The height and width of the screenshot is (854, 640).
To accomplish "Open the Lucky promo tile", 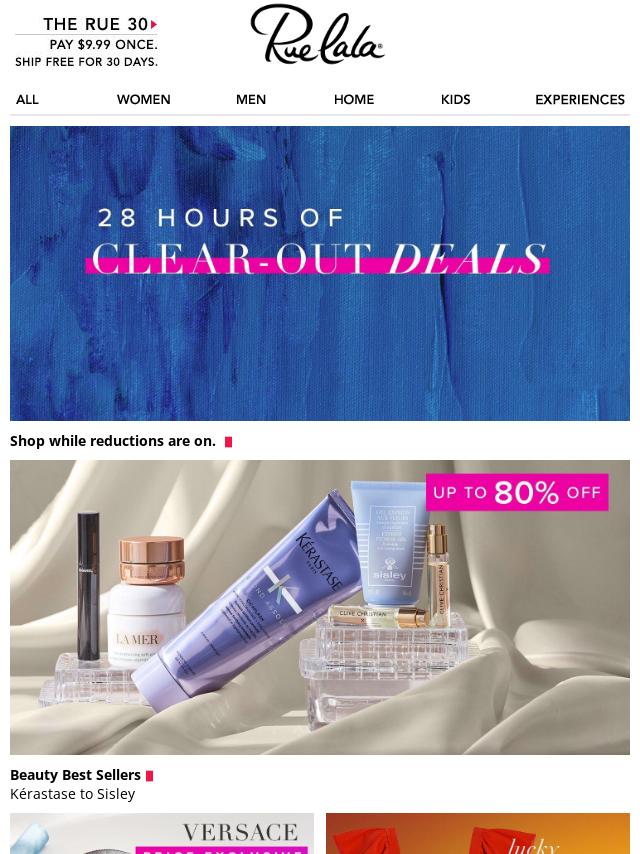I will pos(477,834).
